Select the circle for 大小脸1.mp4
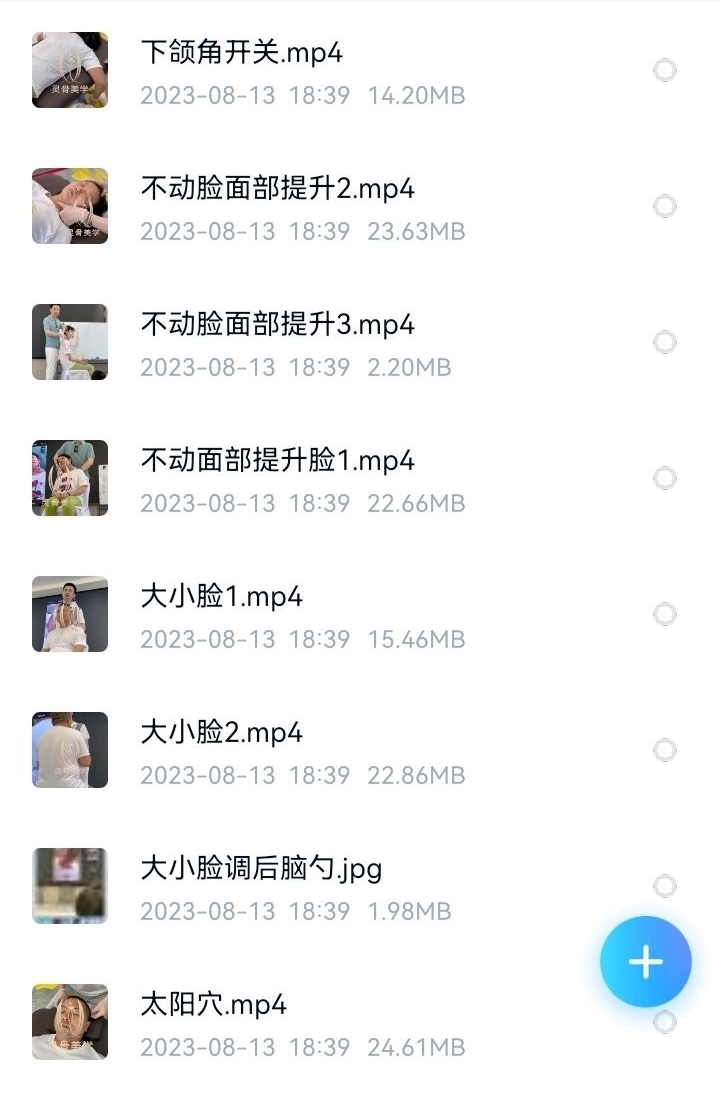The image size is (720, 1102). [x=664, y=614]
